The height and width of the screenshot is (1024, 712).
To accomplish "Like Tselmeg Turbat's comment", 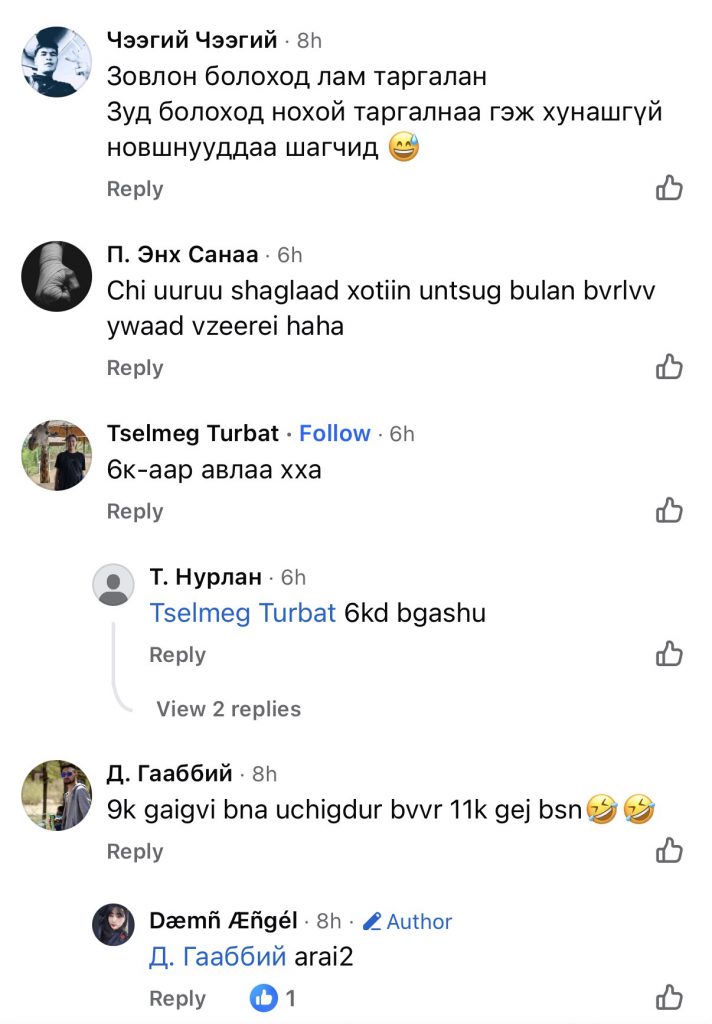I will (x=669, y=510).
